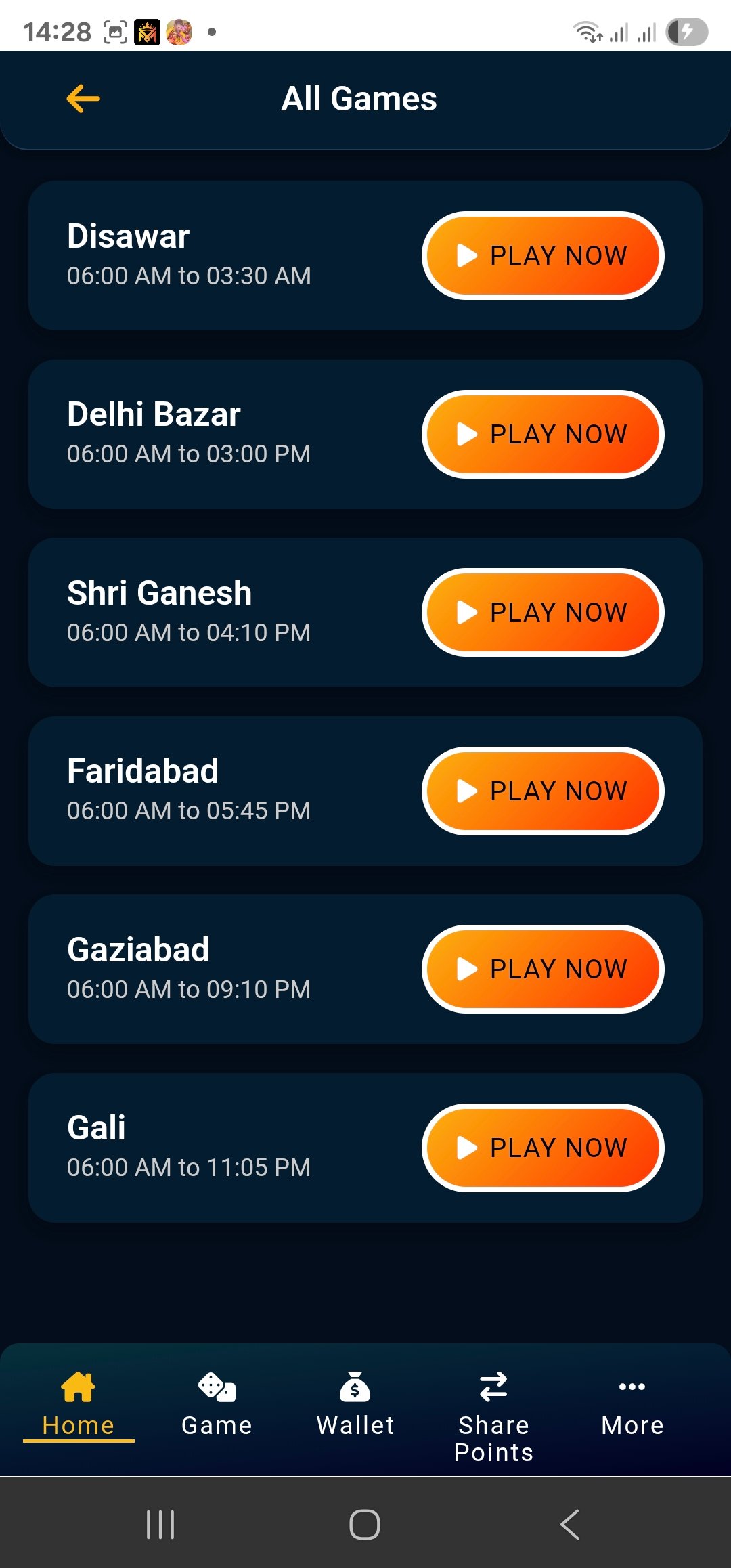Tap the system home button
This screenshot has height=1568, width=731.
click(x=365, y=1525)
